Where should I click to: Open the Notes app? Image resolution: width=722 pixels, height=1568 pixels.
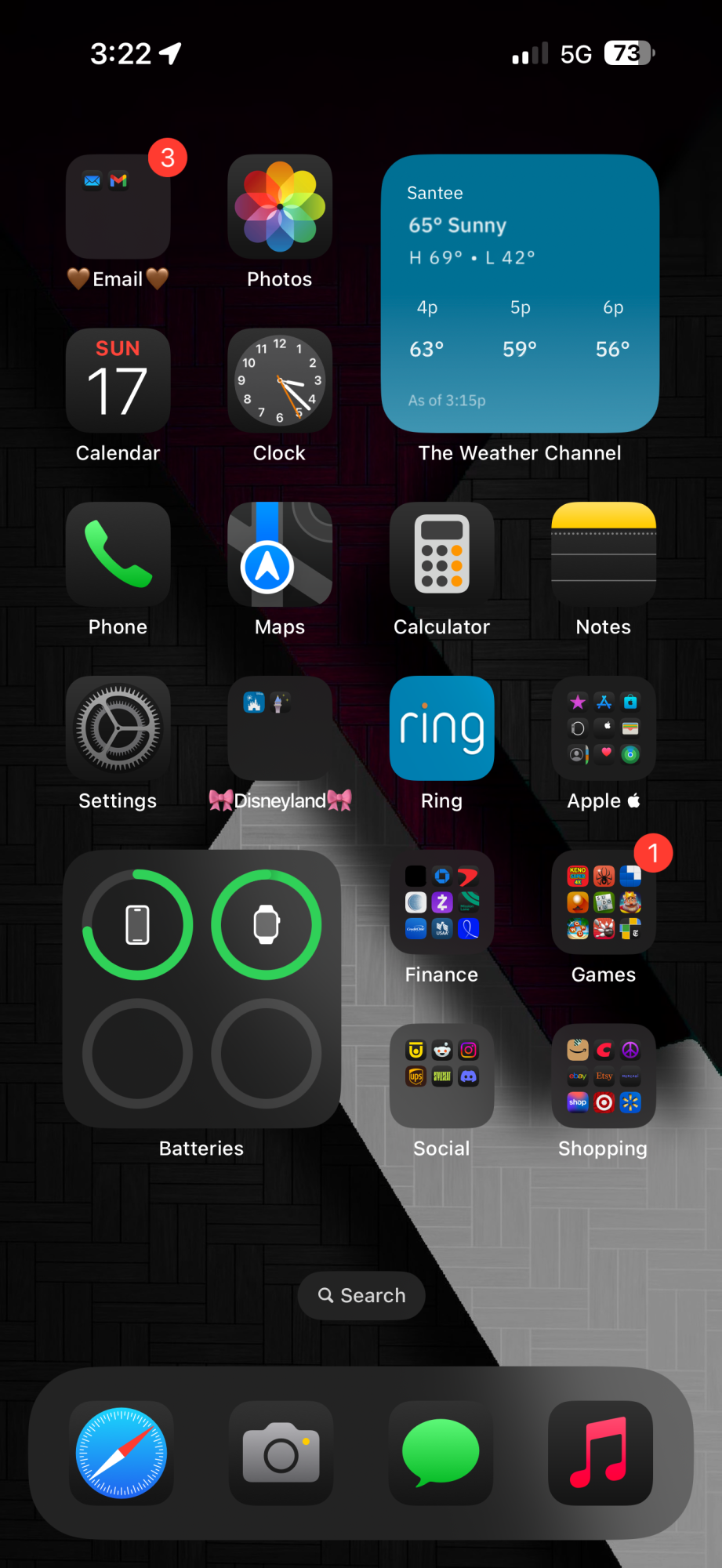[603, 555]
